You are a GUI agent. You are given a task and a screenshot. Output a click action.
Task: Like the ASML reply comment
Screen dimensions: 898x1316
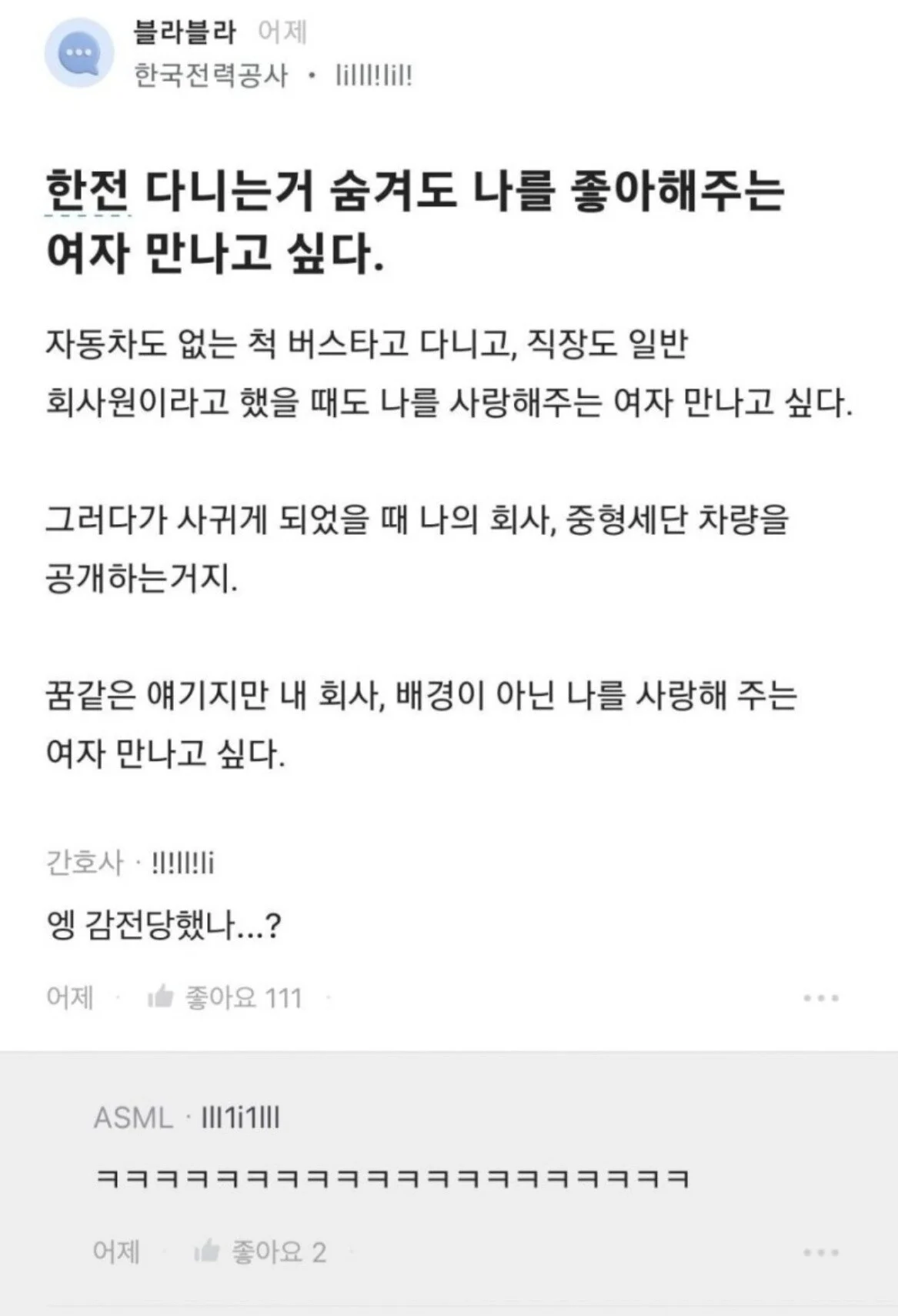point(260,1252)
